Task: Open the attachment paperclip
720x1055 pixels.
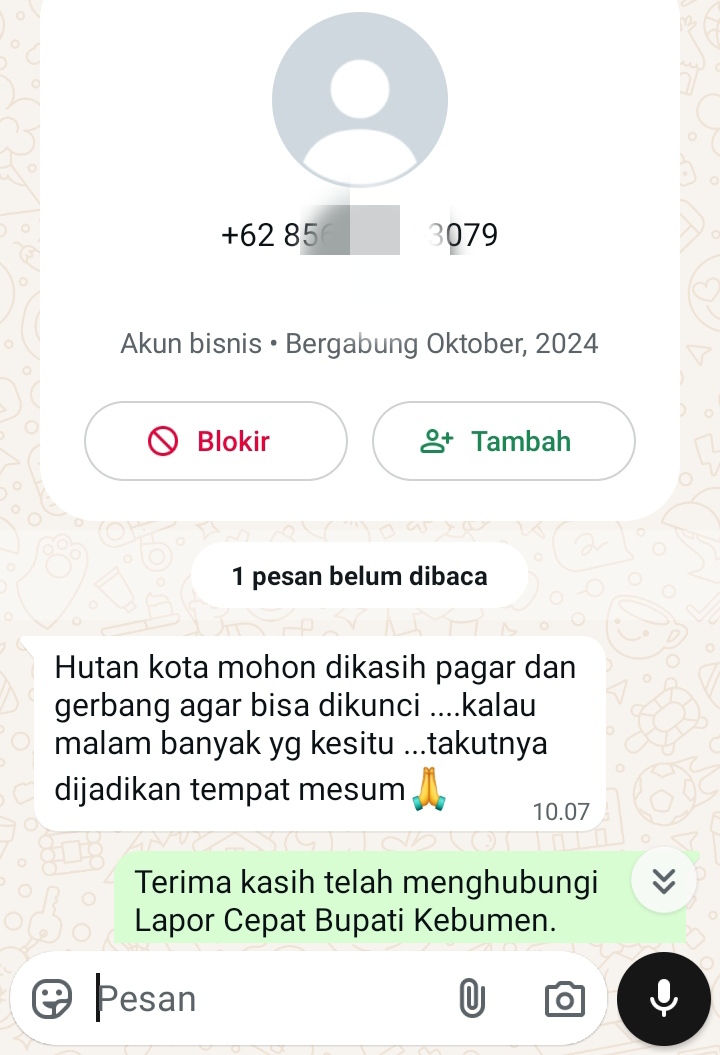Action: 471,998
